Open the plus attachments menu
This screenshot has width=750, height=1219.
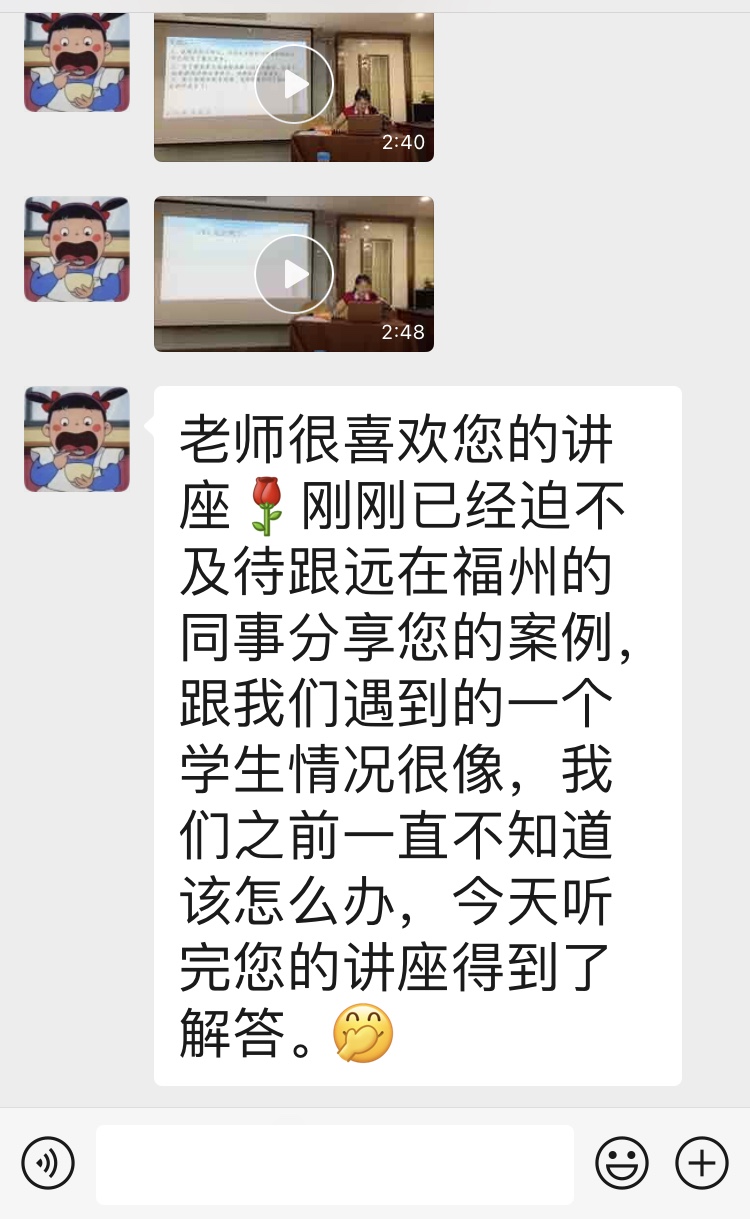click(702, 1163)
